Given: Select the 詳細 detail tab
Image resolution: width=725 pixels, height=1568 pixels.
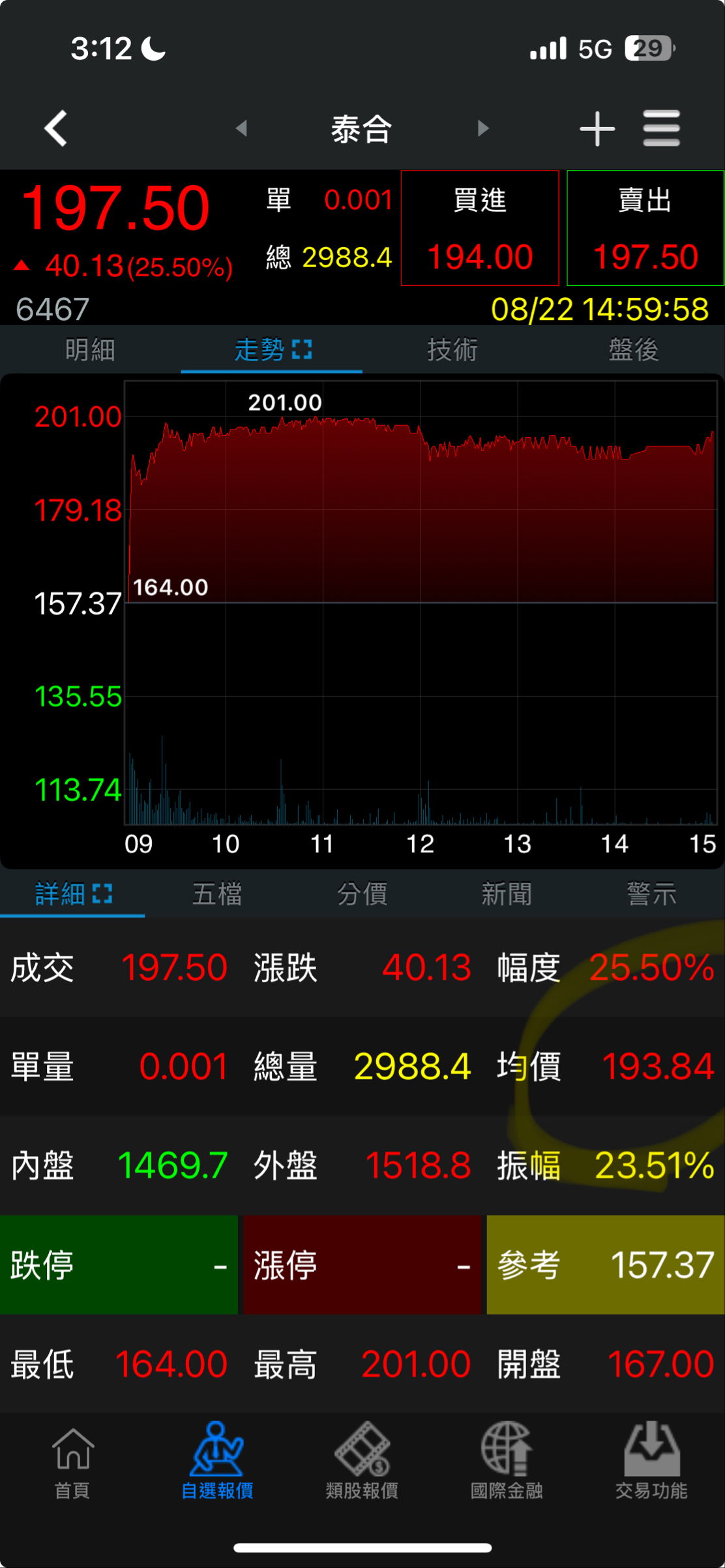Looking at the screenshot, I should pos(72,893).
